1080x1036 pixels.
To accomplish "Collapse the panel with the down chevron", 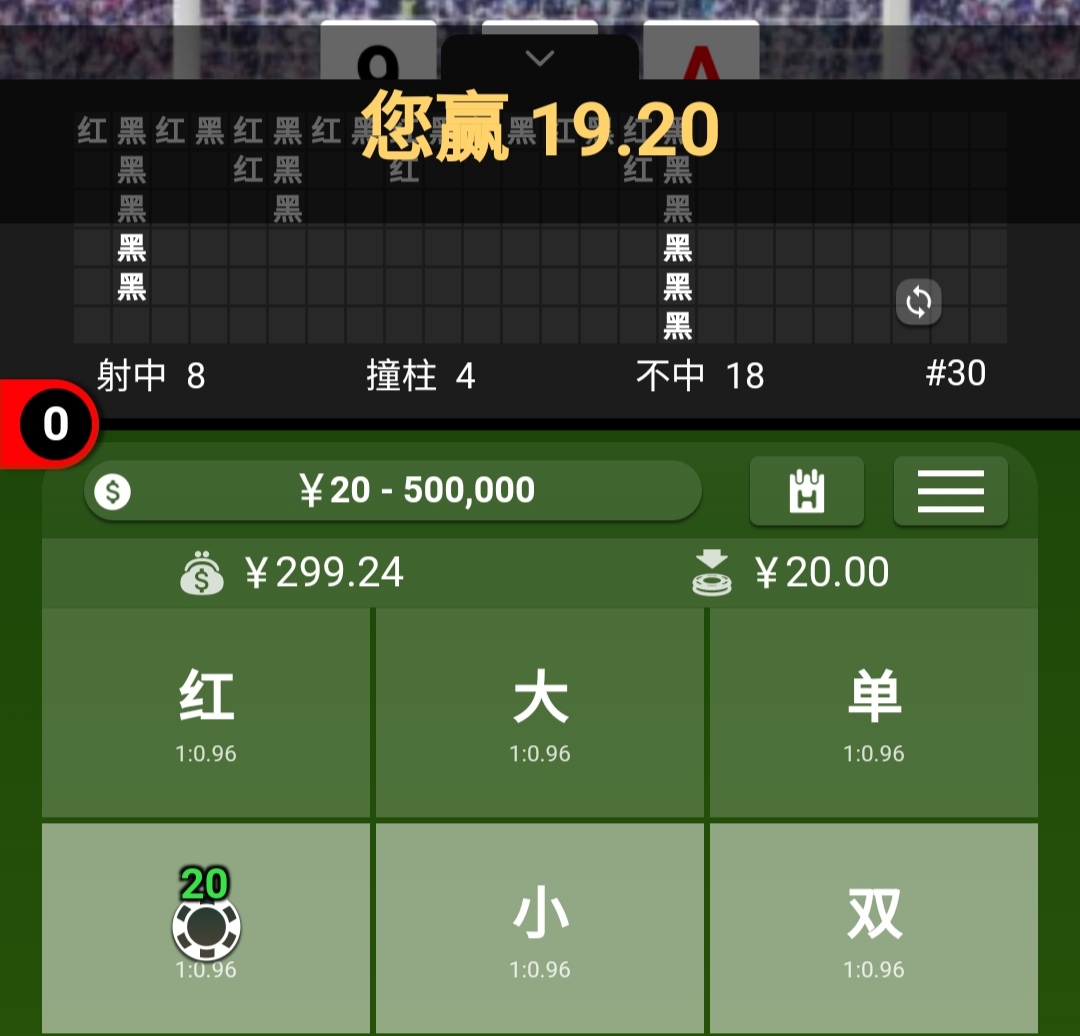I will [540, 59].
